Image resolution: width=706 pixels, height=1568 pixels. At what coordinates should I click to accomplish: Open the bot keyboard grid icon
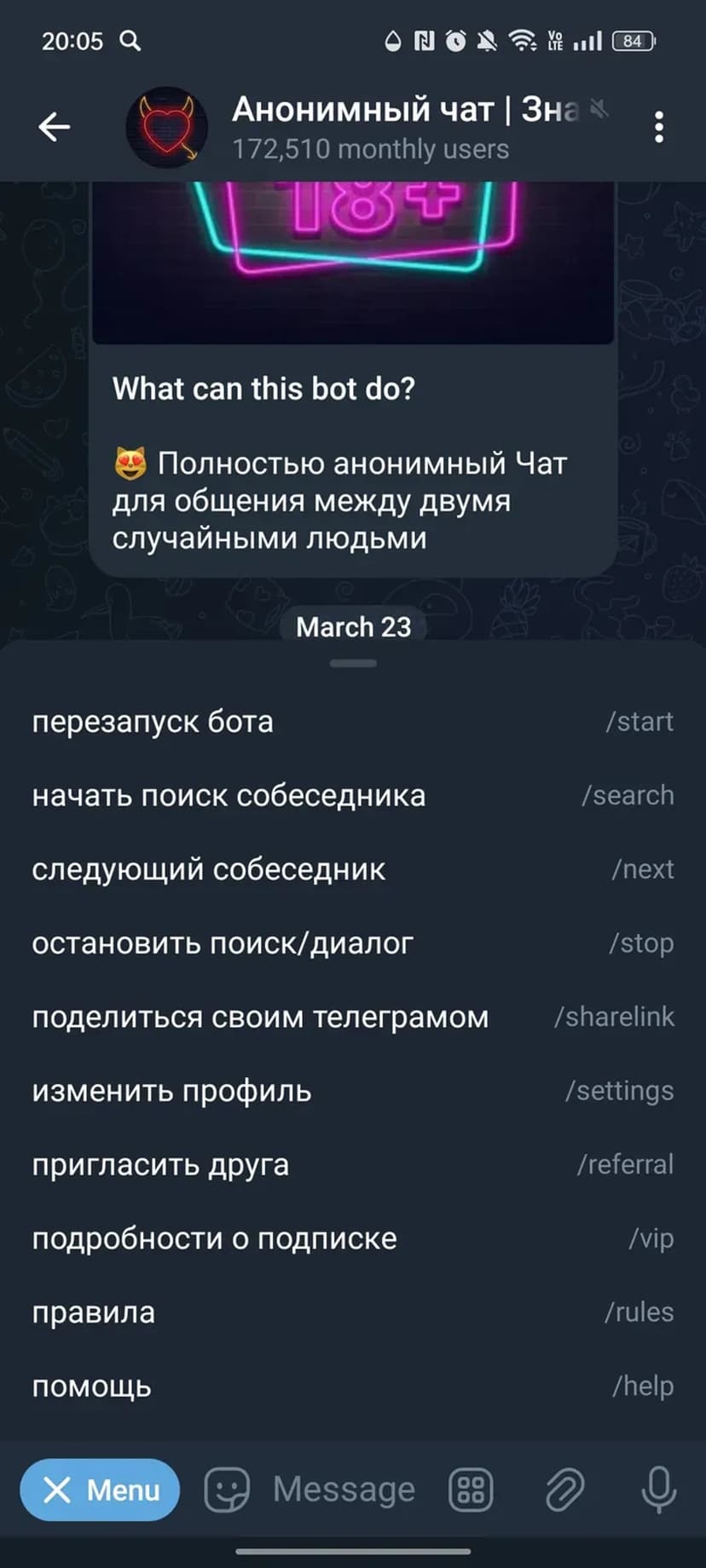471,1490
